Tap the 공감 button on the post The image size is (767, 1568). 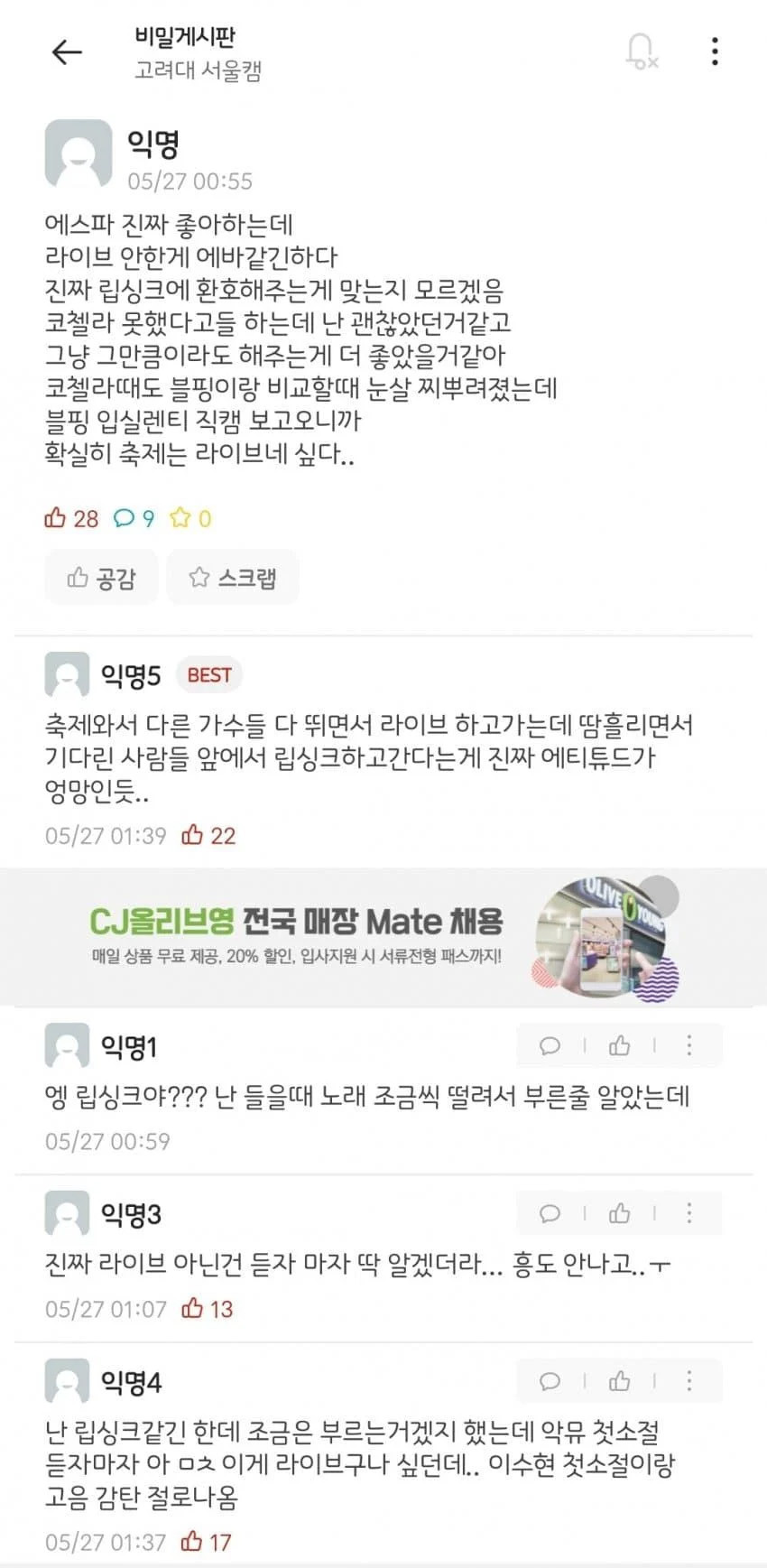click(101, 577)
